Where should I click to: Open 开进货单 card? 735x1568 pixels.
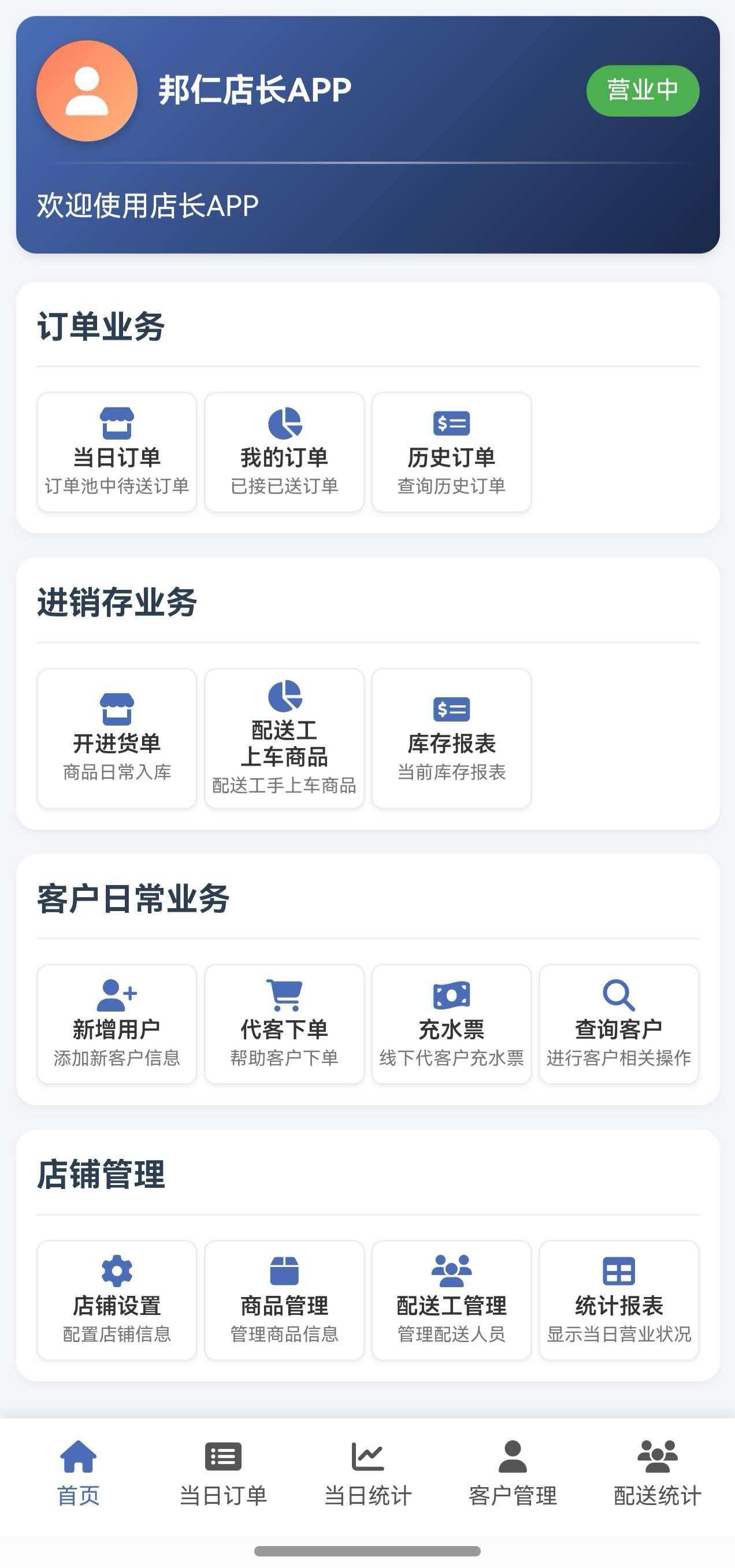pos(117,738)
